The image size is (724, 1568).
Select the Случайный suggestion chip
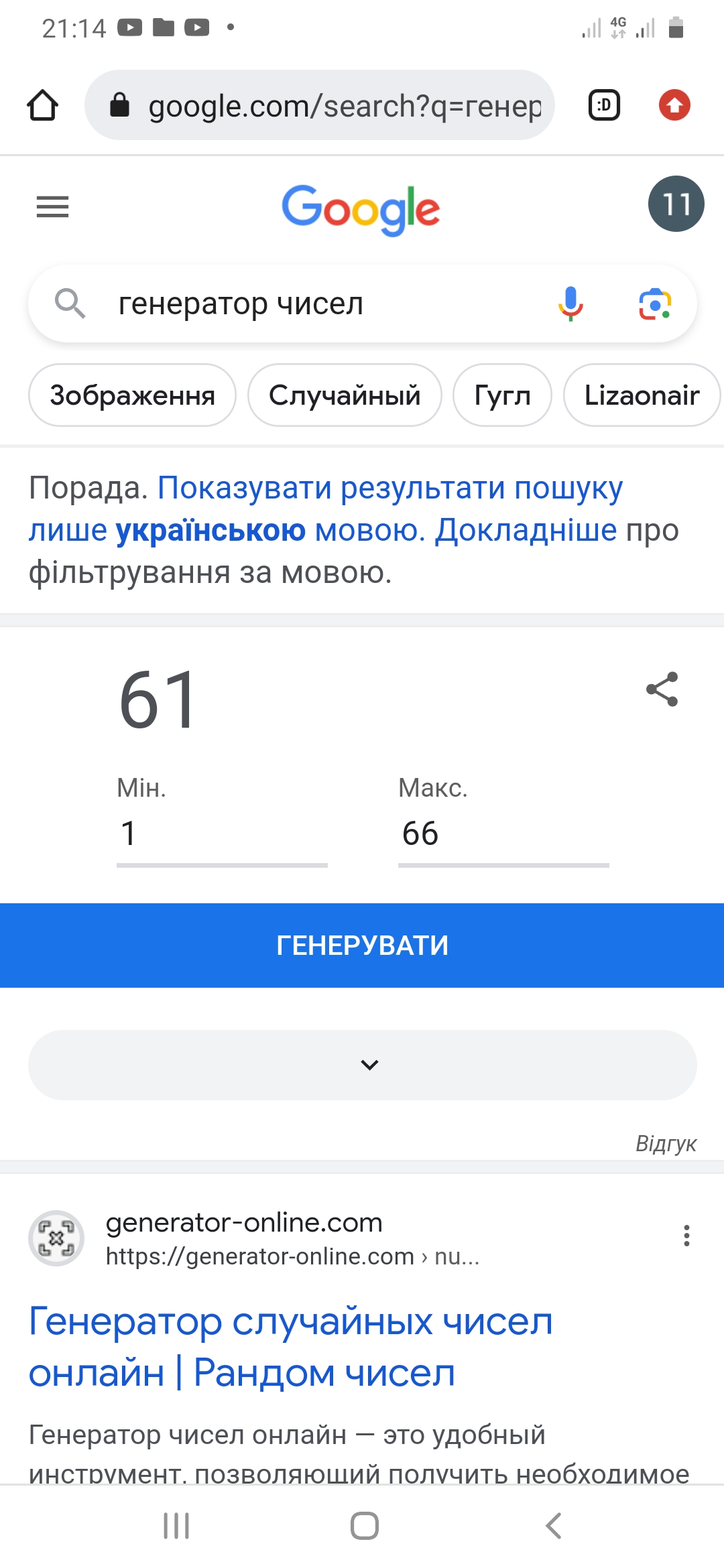(x=345, y=395)
